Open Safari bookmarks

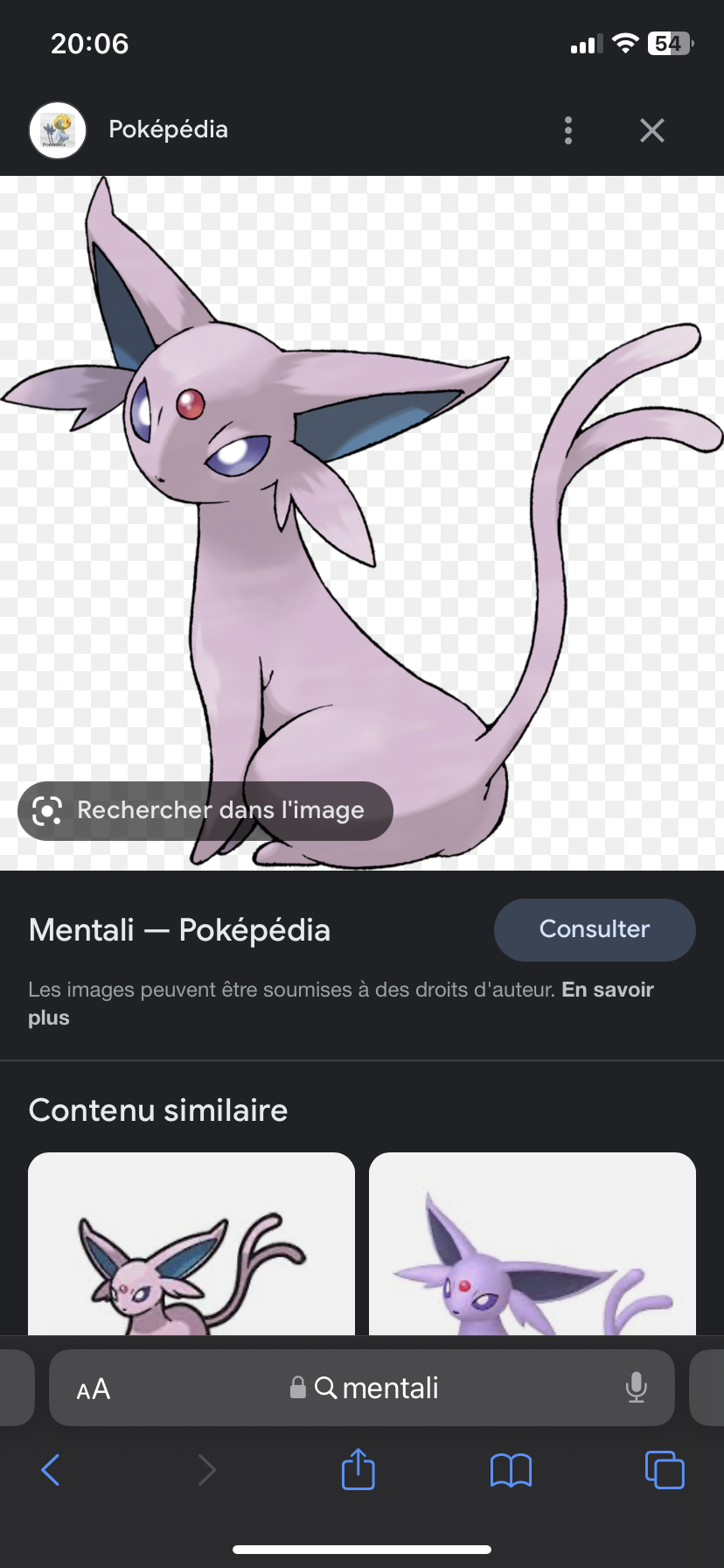tap(512, 1470)
